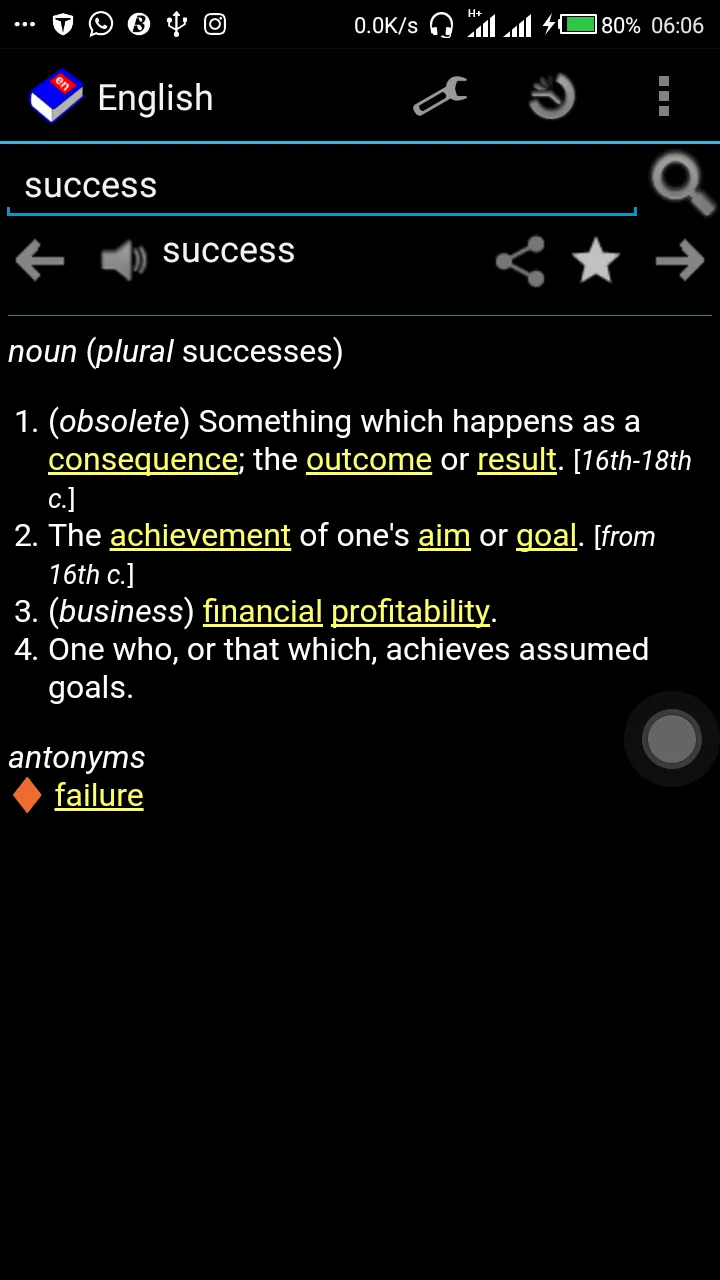Open the overflow menu
Screen dimensions: 720x1280
coord(663,98)
